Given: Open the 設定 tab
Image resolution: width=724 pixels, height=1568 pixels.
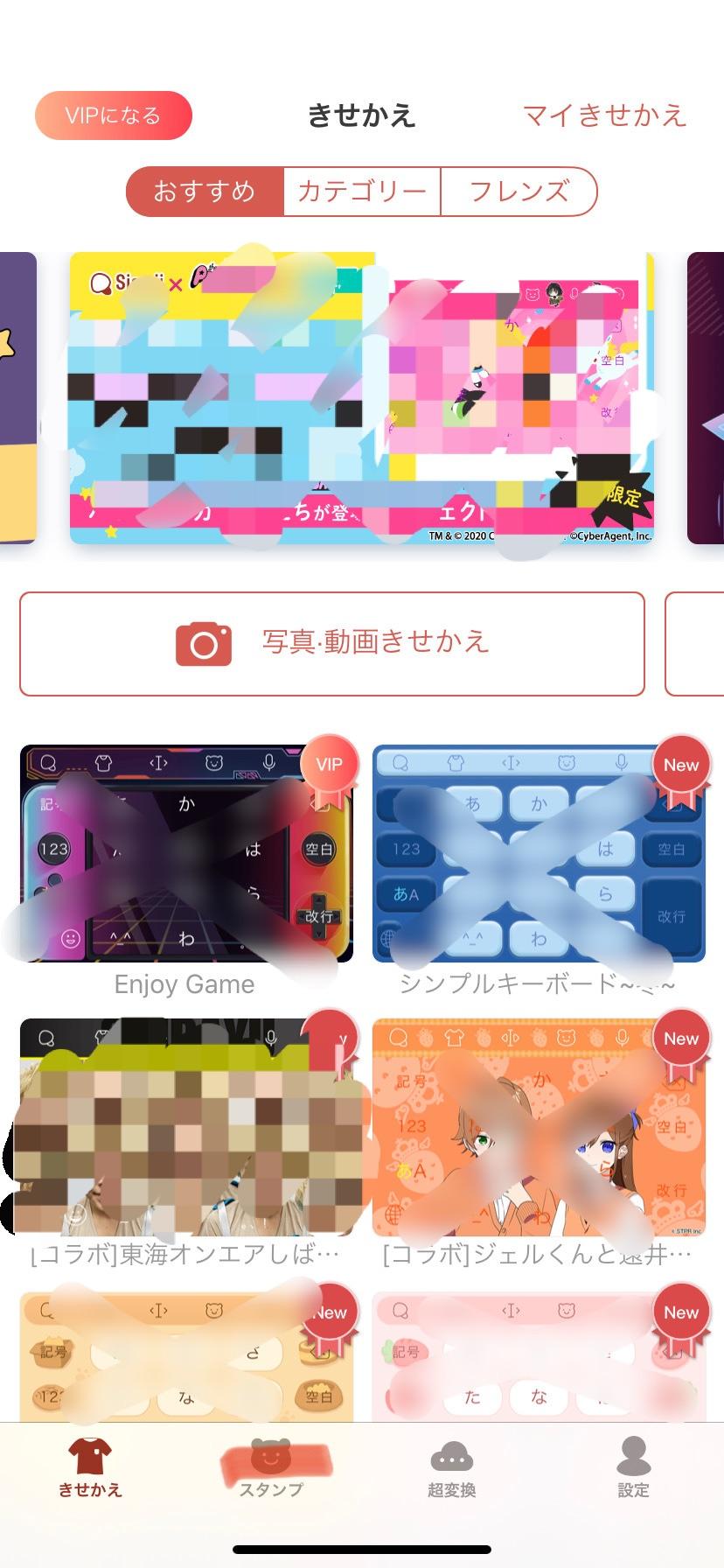Looking at the screenshot, I should point(633,1468).
